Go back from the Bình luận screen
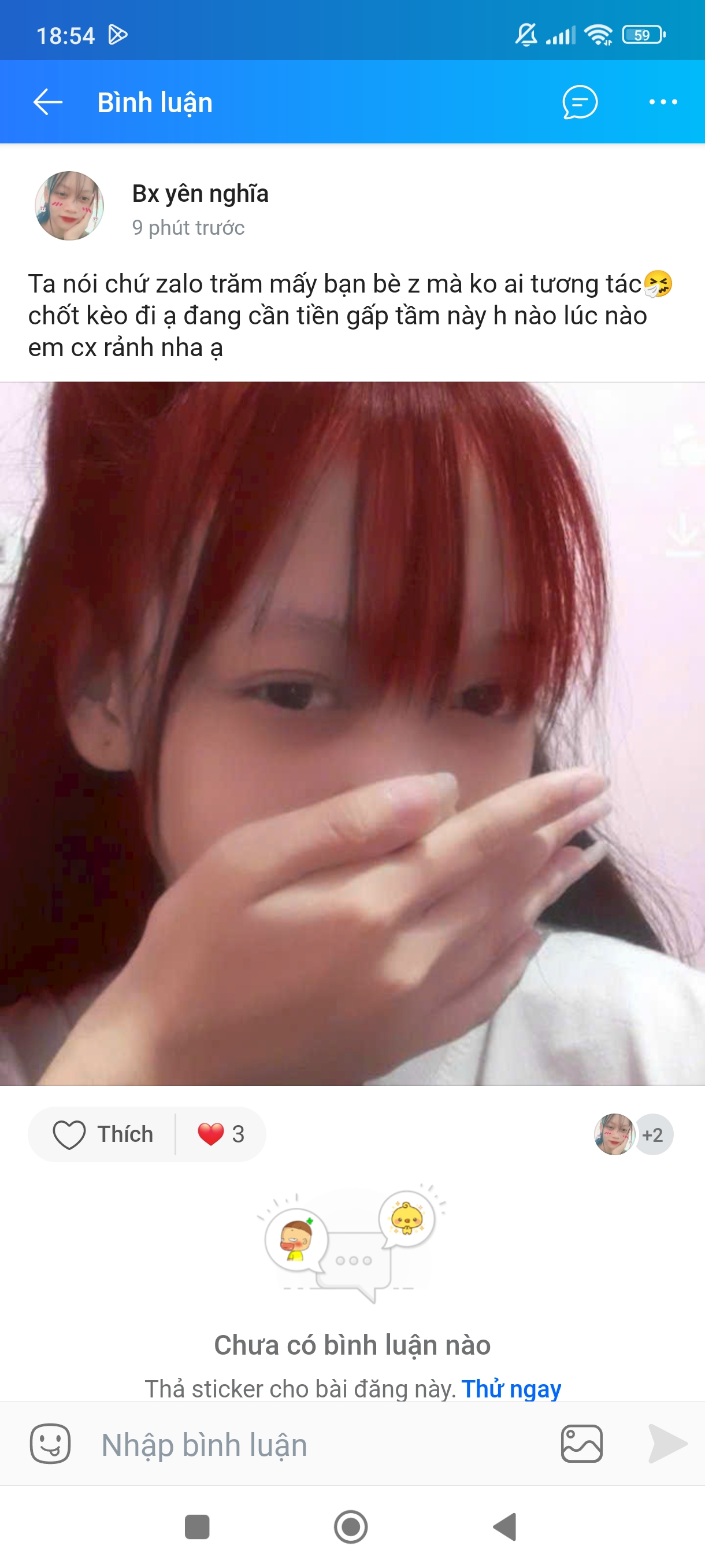 [x=47, y=102]
